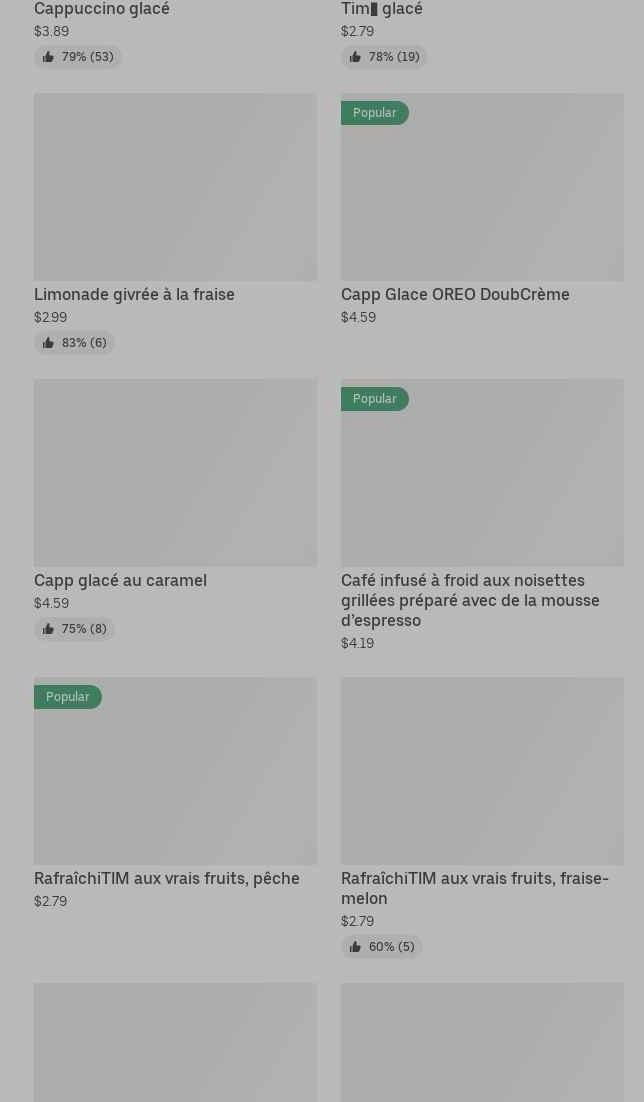
Task: Open the Cappuccino glacé item
Action: click(x=102, y=10)
